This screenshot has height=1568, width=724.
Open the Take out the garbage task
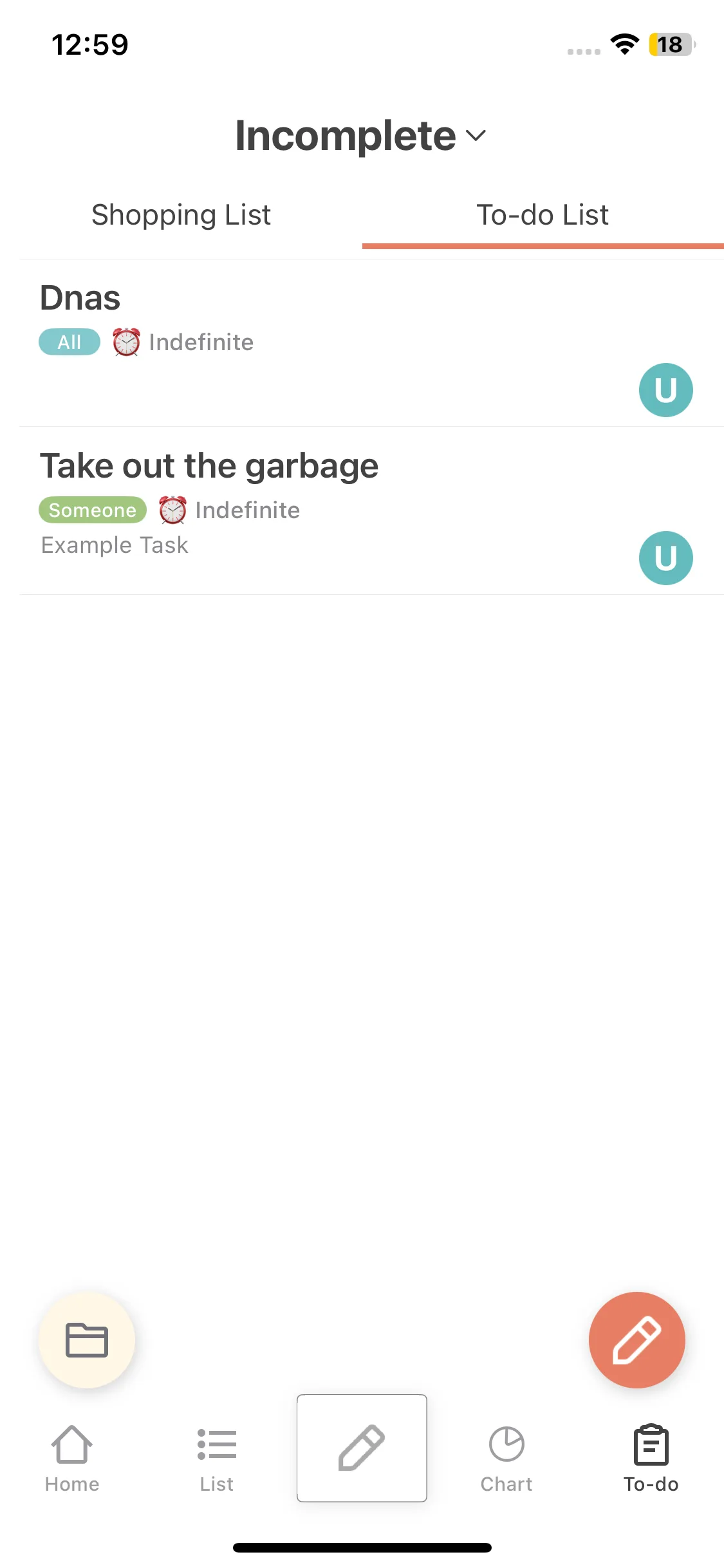(x=257, y=496)
